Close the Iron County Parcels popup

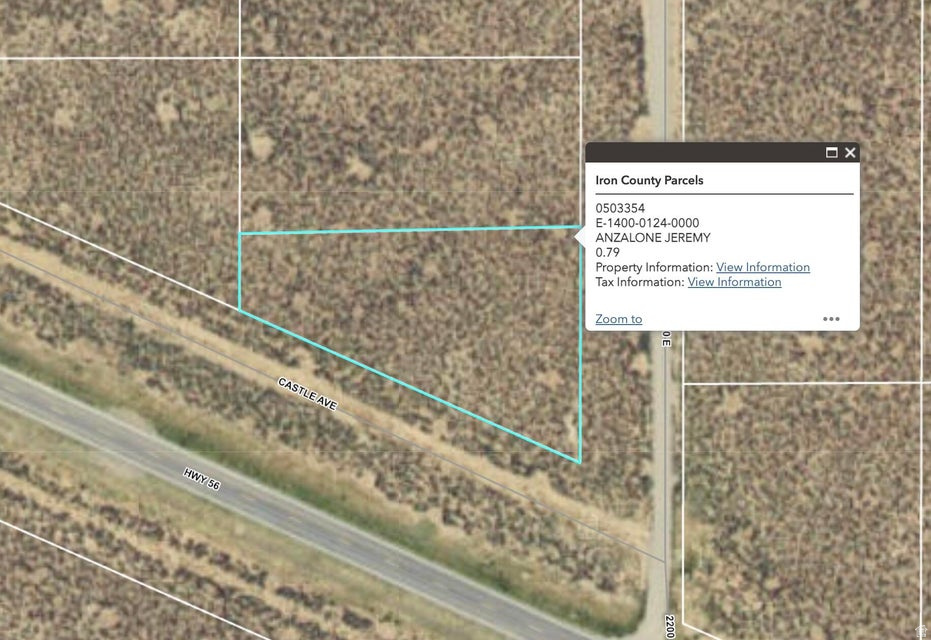(x=850, y=153)
